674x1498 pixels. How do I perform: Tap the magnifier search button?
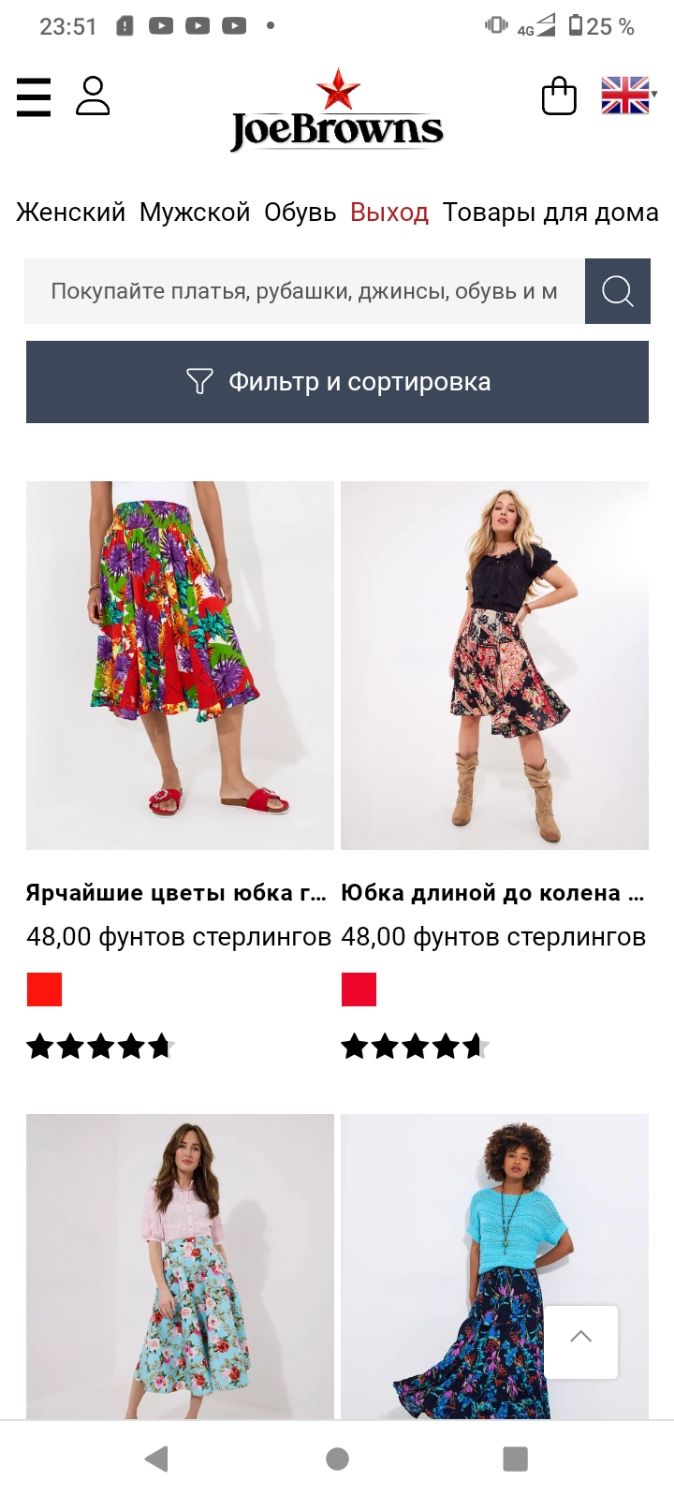pos(618,291)
